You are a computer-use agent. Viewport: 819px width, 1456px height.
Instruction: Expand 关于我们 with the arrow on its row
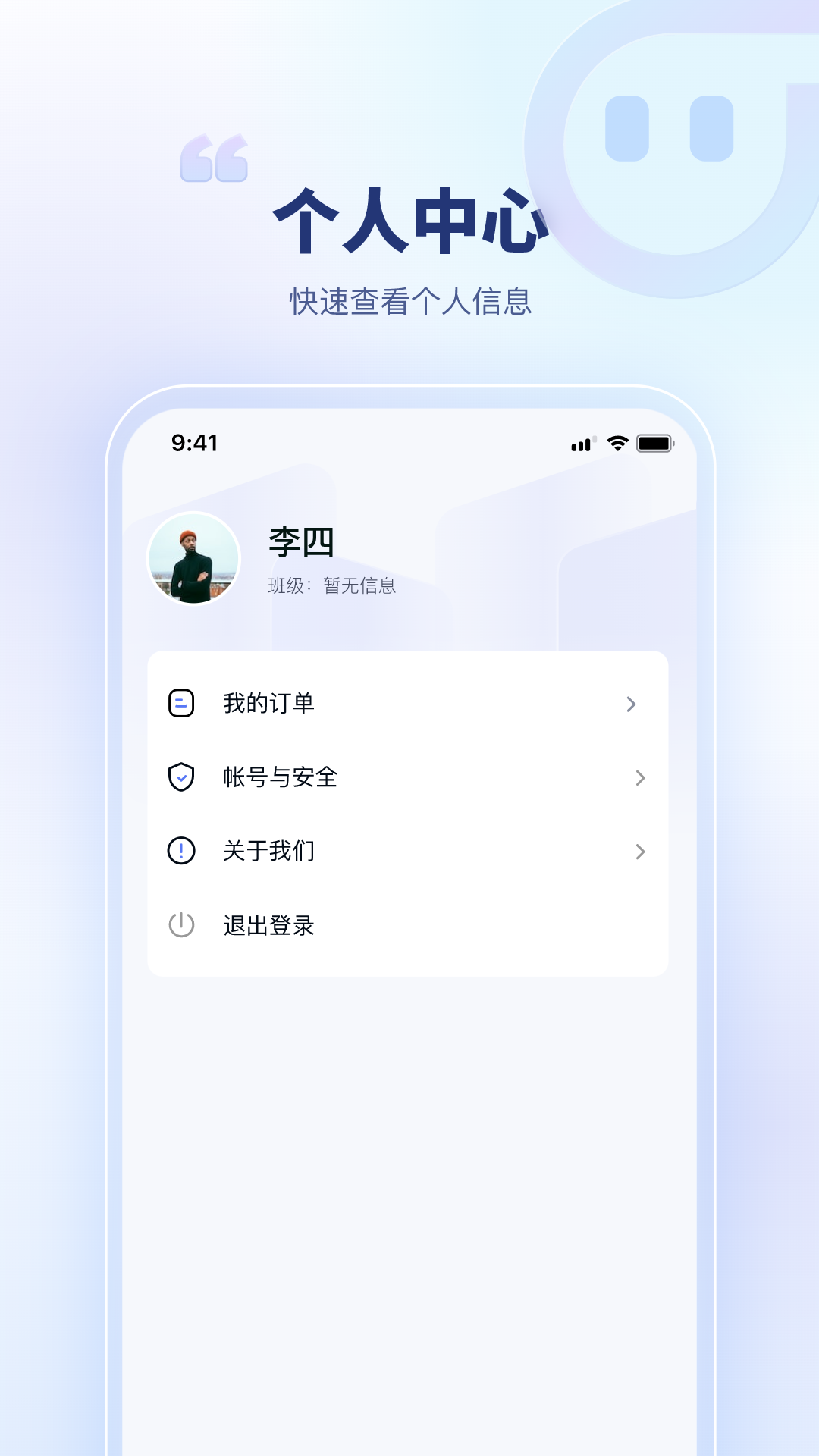[640, 851]
